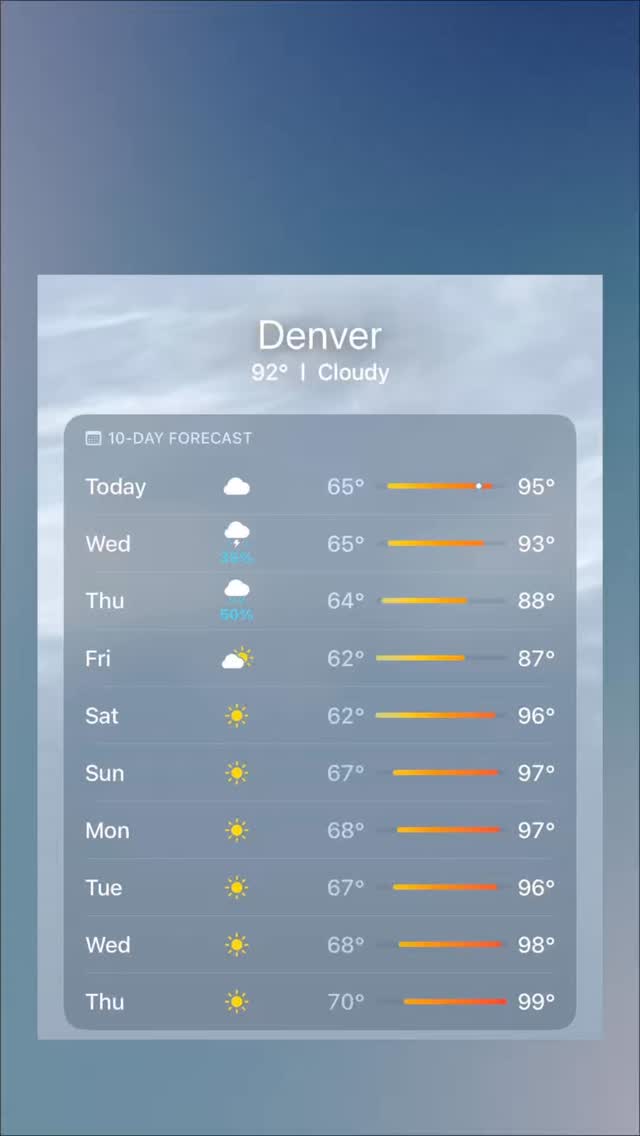The image size is (640, 1136).
Task: Select the Mon forecast row
Action: coord(320,830)
